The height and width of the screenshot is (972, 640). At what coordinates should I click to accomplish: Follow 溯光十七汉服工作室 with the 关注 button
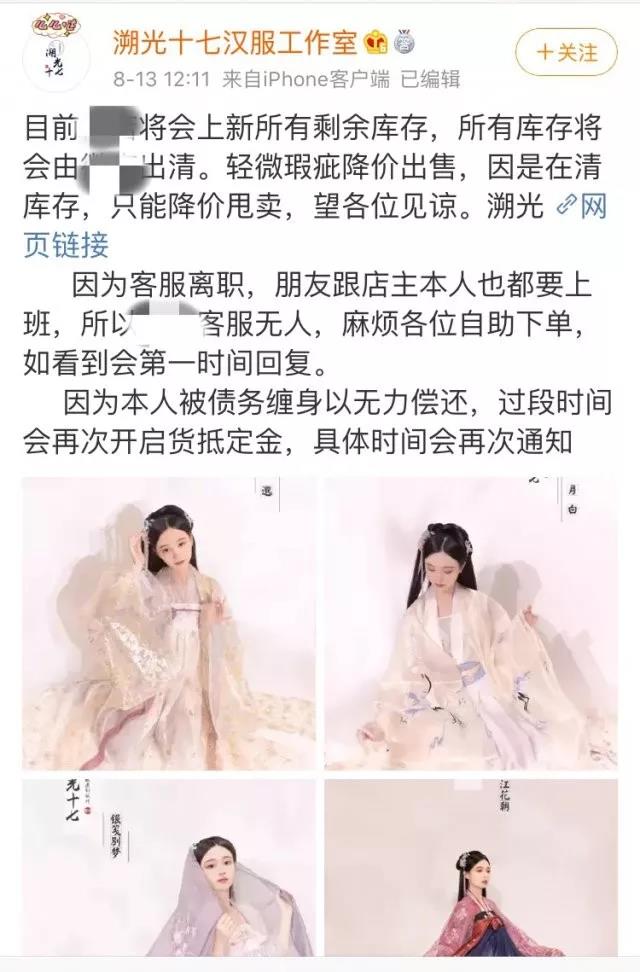(565, 50)
